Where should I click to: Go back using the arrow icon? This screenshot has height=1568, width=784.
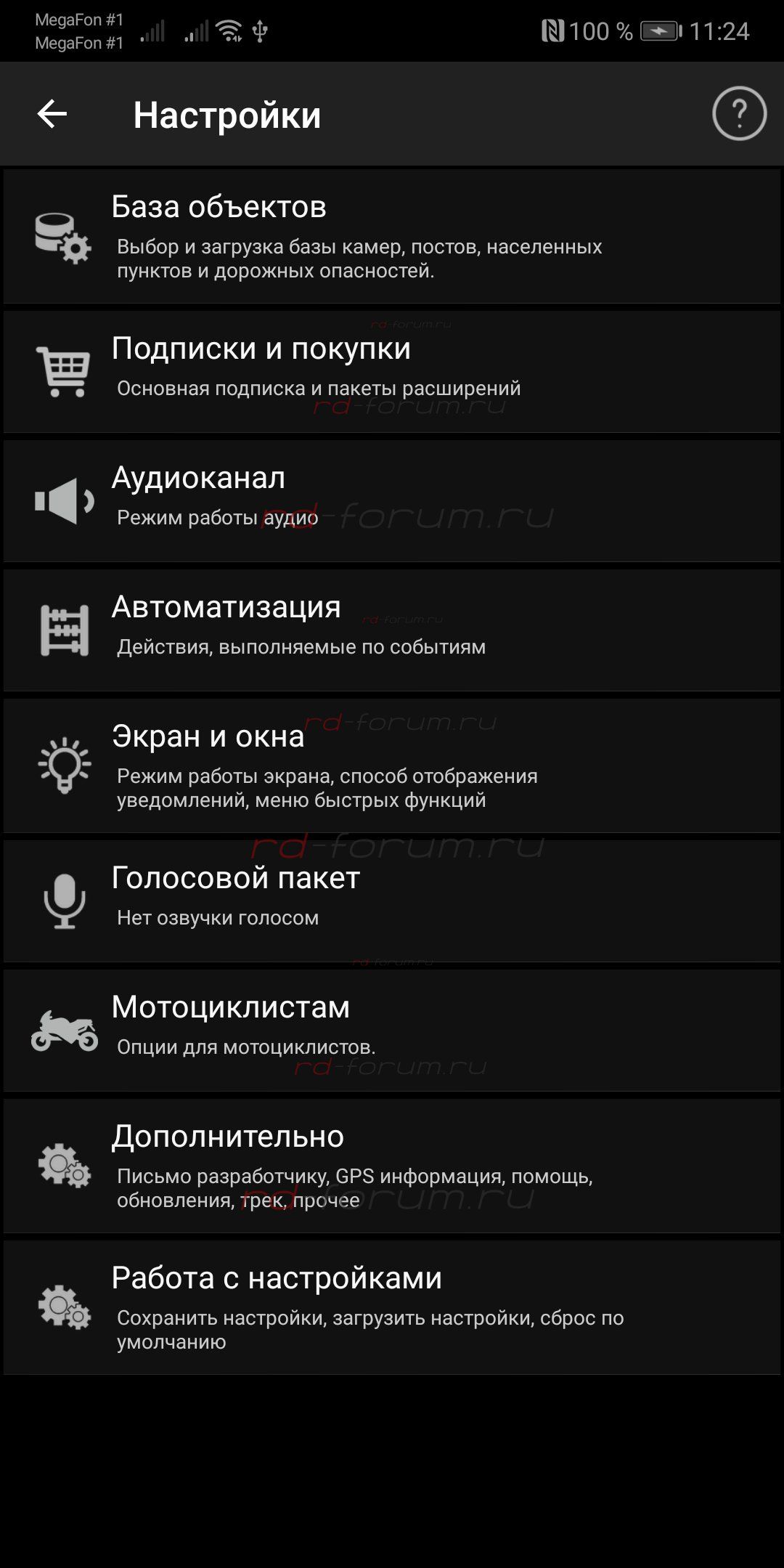[x=52, y=114]
